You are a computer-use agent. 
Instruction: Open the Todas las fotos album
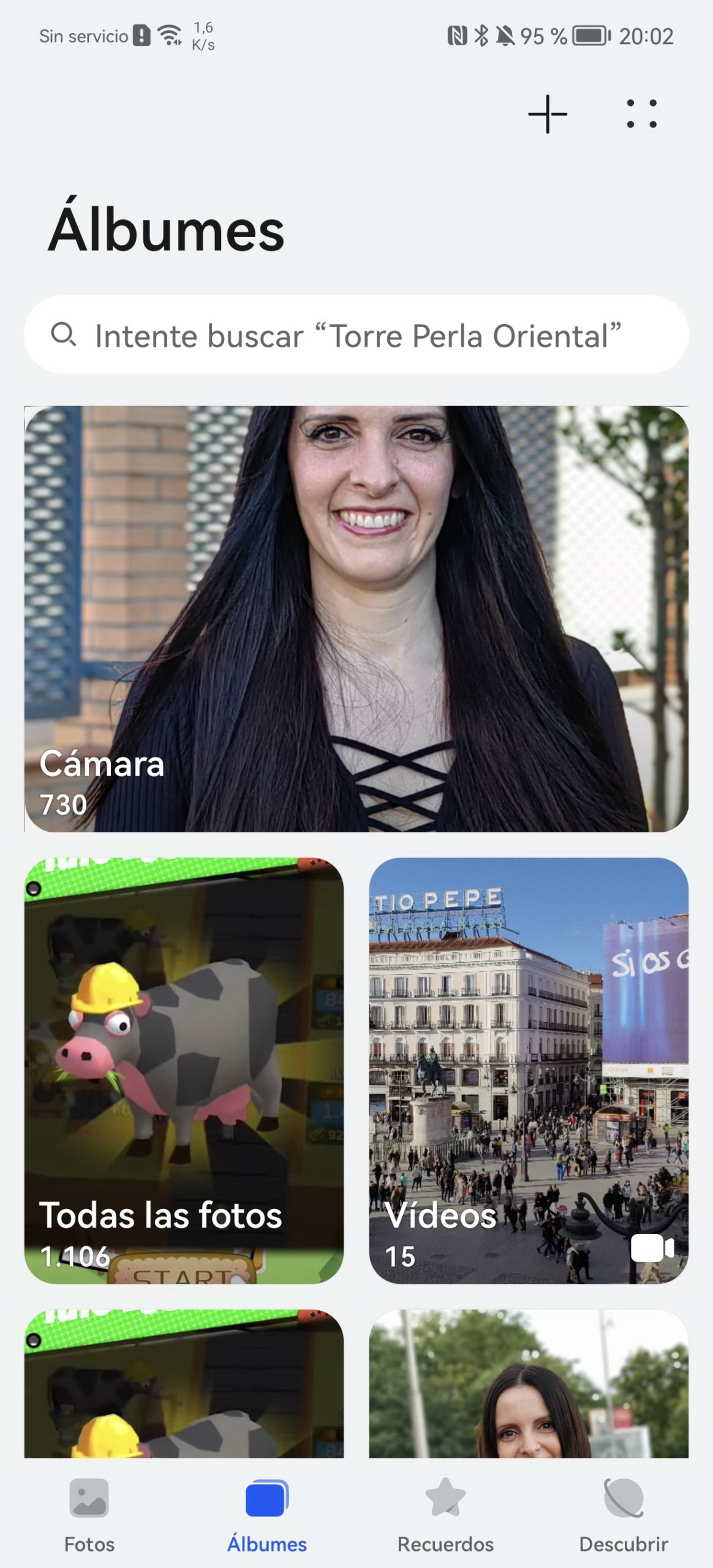click(184, 1071)
